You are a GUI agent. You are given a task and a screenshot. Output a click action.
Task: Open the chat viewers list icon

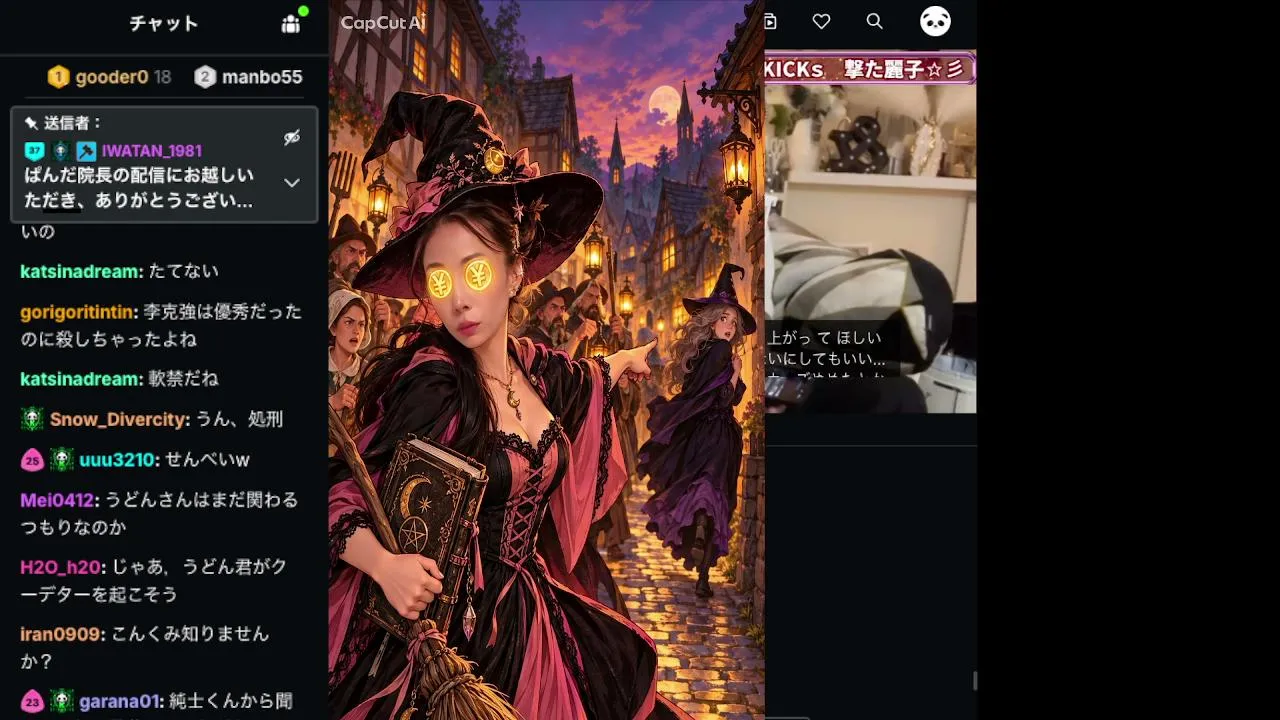click(x=291, y=24)
